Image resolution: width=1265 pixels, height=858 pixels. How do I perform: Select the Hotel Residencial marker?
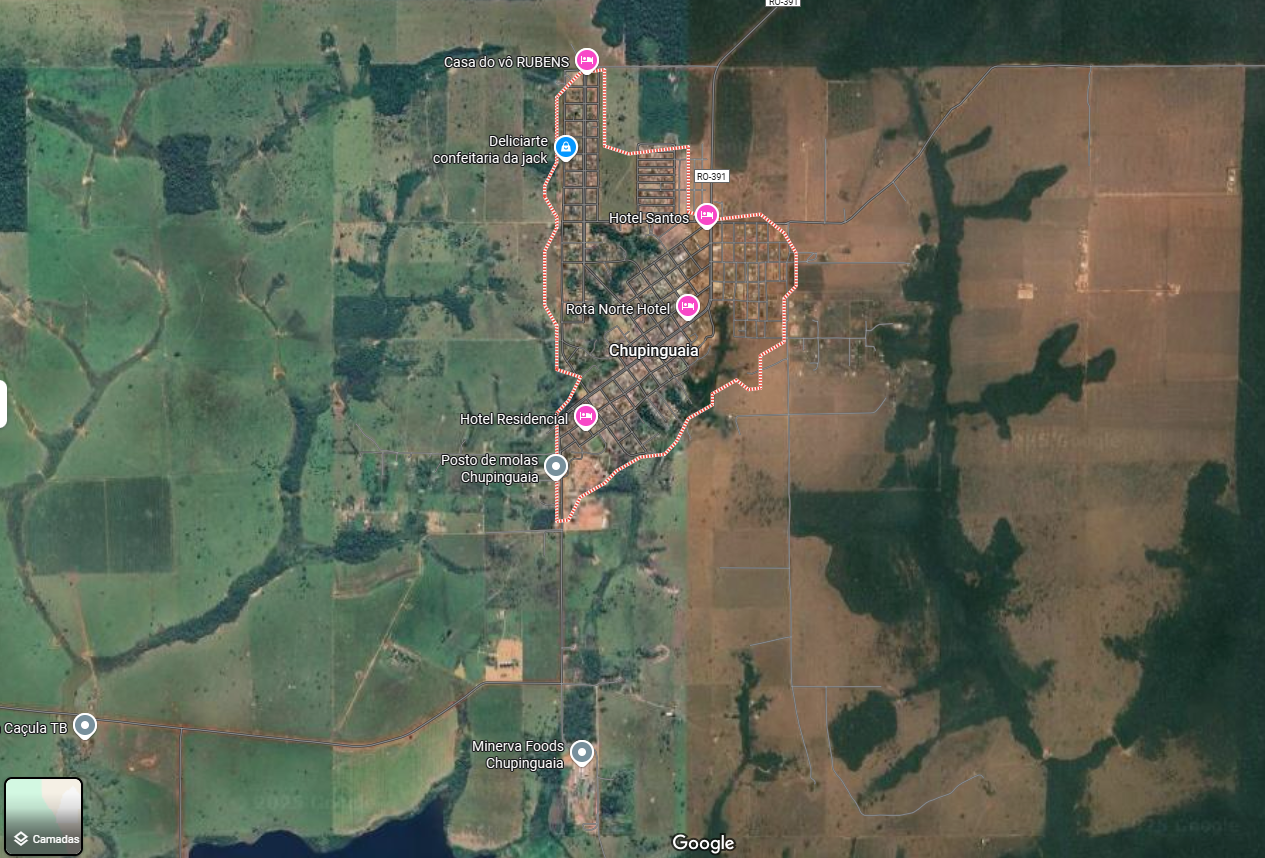tap(585, 416)
